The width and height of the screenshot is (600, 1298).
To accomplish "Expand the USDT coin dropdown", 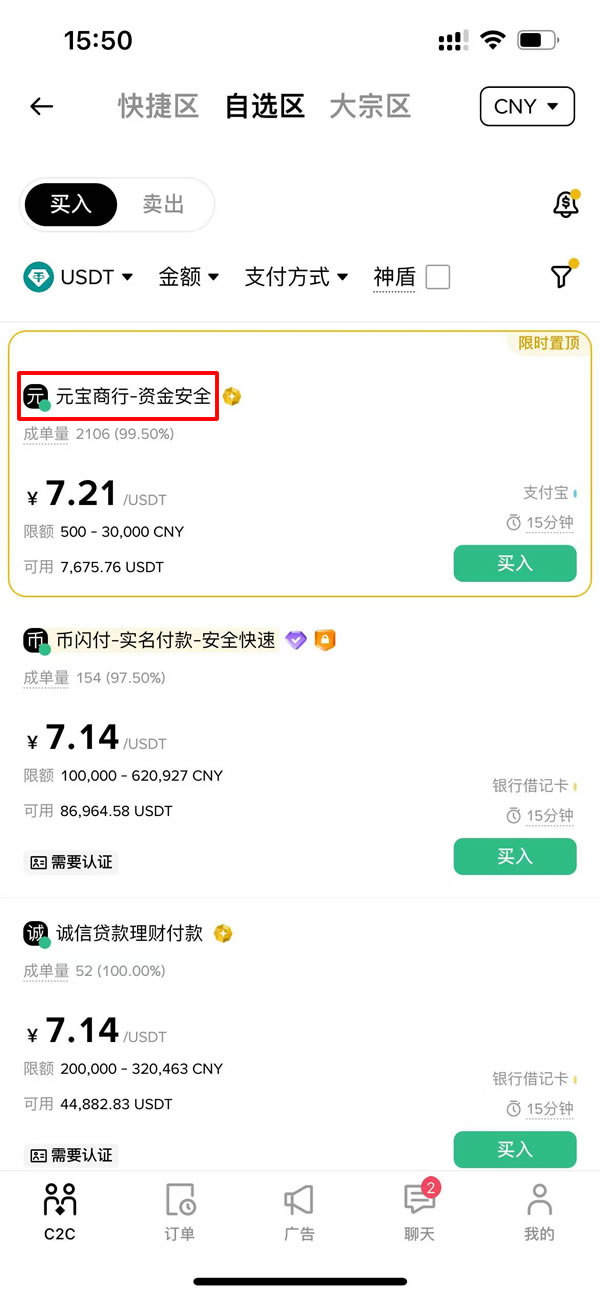I will [78, 277].
